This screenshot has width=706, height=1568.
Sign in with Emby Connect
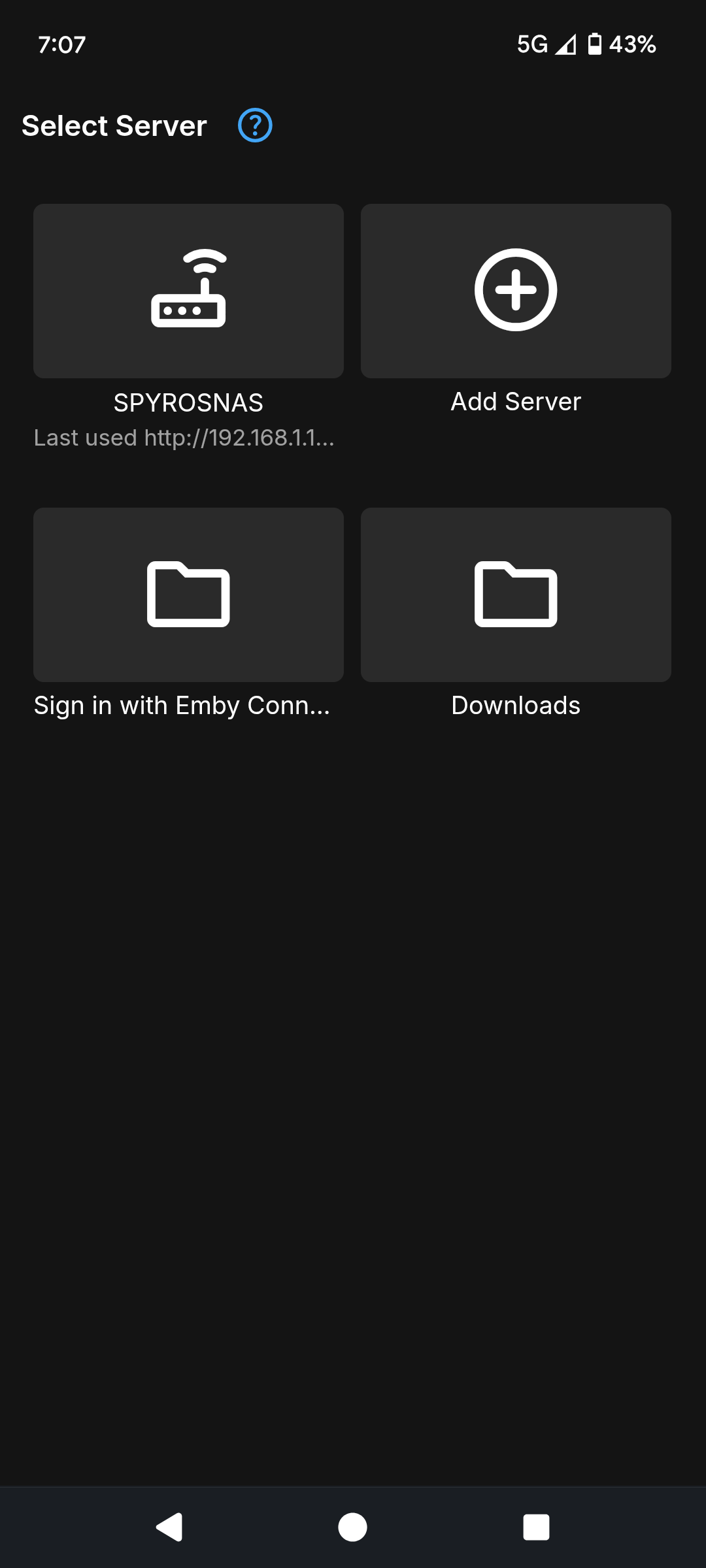188,595
